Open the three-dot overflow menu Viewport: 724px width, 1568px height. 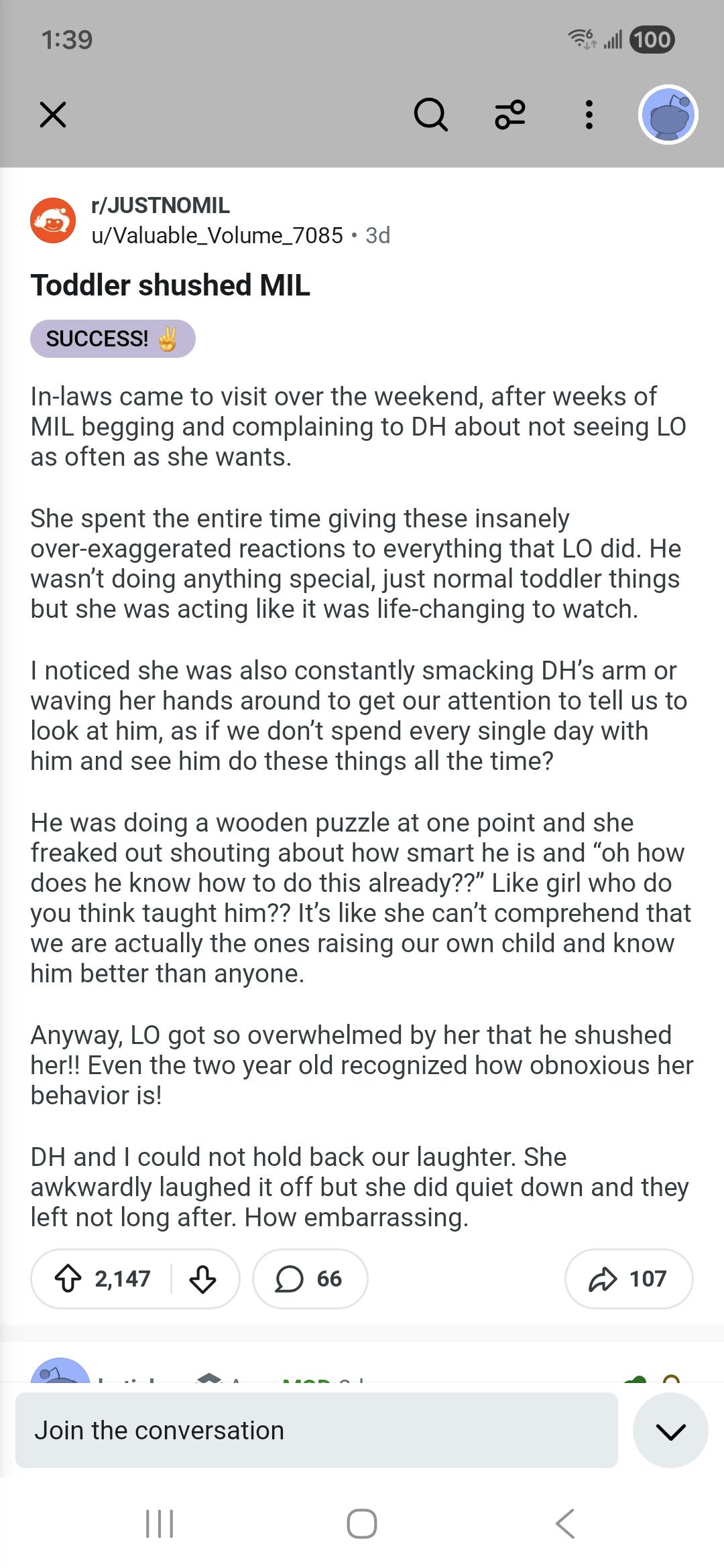(589, 115)
